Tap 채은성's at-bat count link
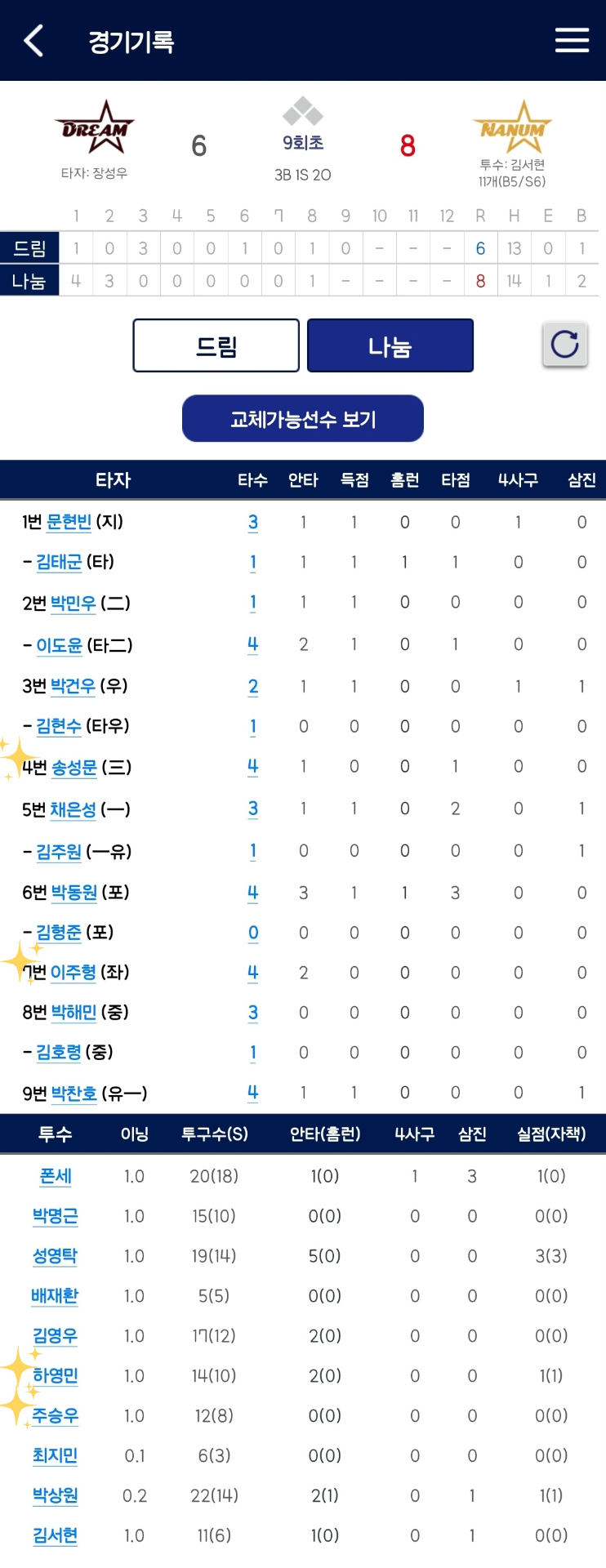 pyautogui.click(x=253, y=809)
